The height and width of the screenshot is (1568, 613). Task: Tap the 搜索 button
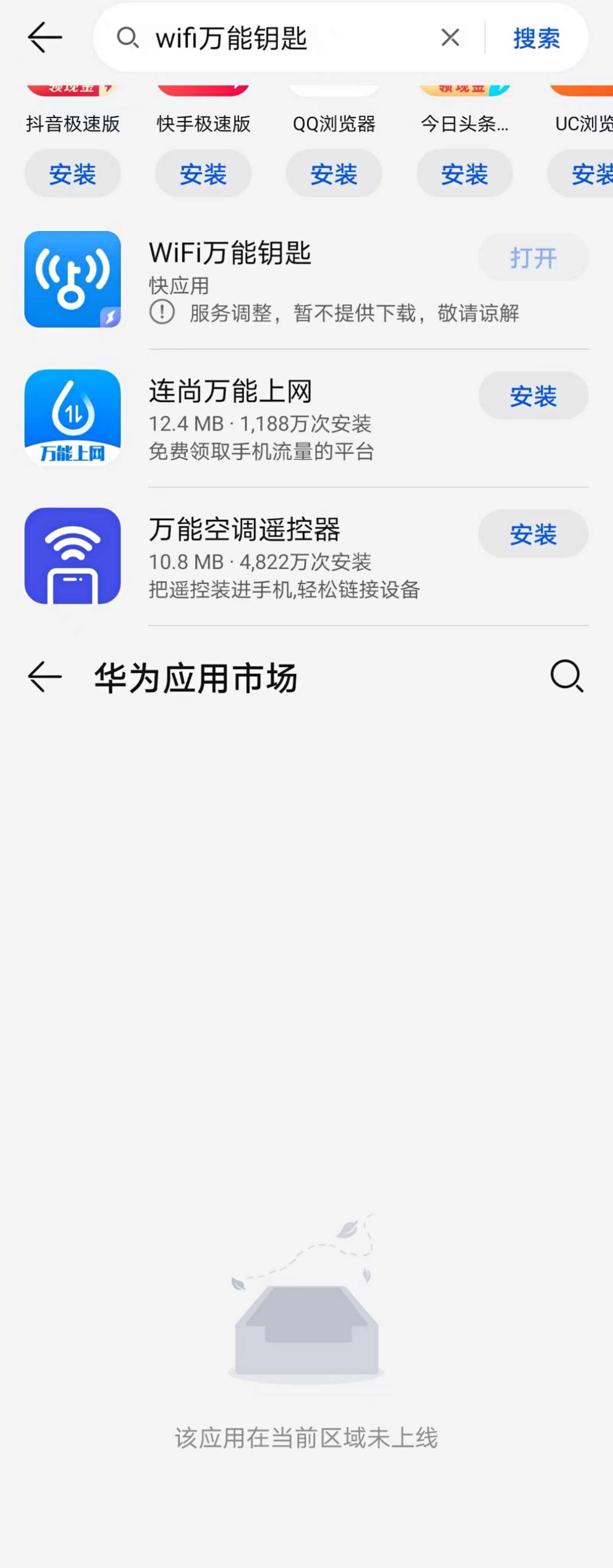pos(536,38)
